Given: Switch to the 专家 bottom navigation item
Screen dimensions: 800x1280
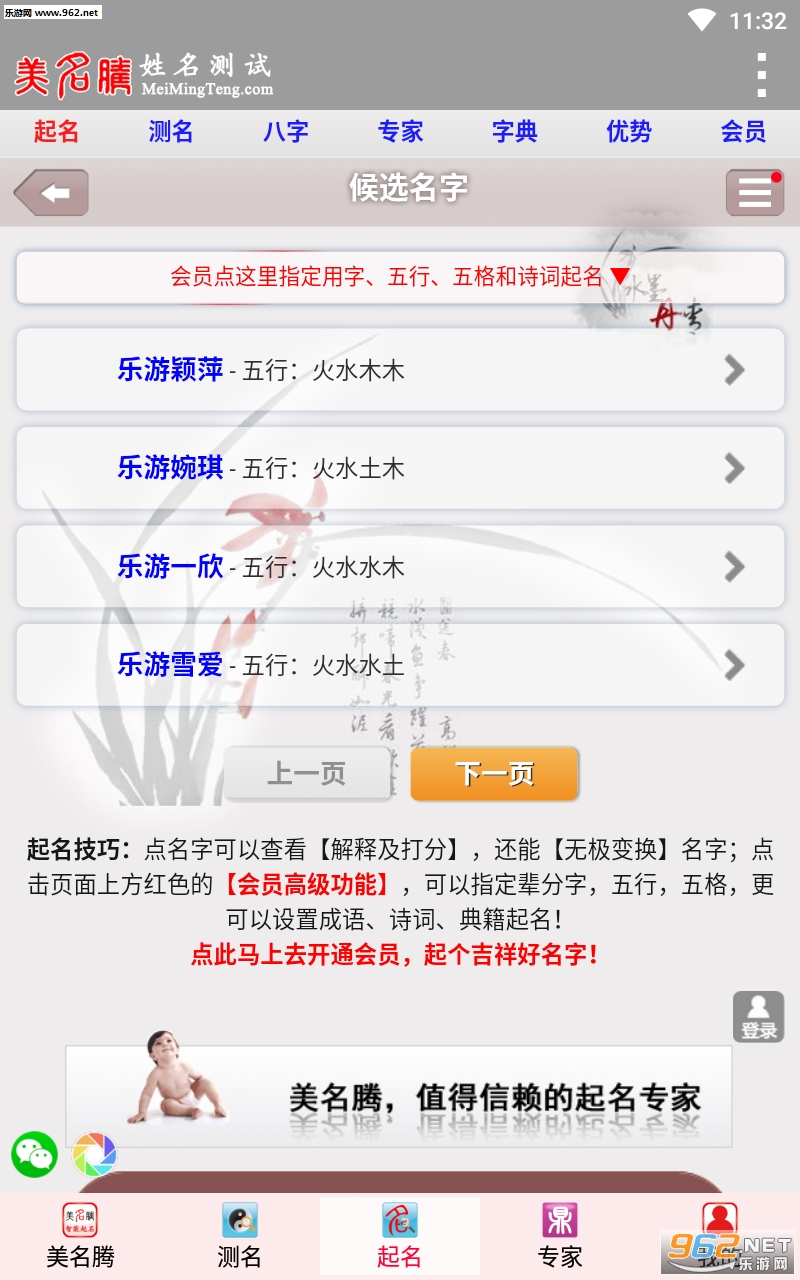Looking at the screenshot, I should coord(560,1236).
